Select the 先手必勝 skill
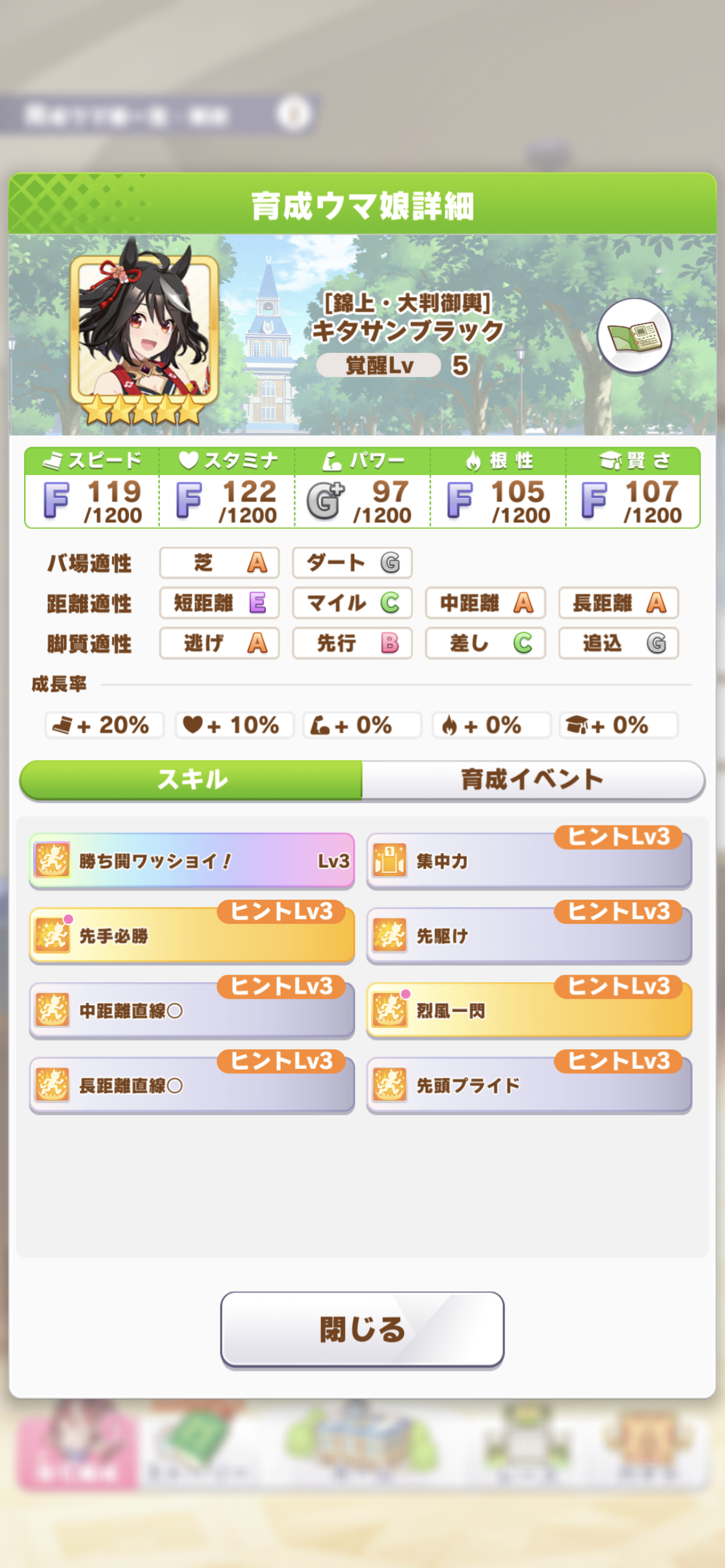The width and height of the screenshot is (725, 1568). point(192,936)
